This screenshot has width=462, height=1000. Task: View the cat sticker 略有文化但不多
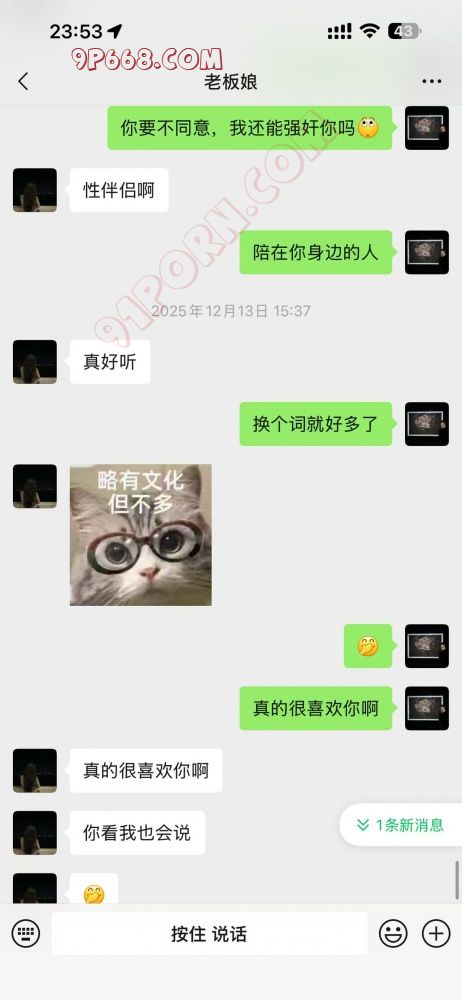(140, 534)
